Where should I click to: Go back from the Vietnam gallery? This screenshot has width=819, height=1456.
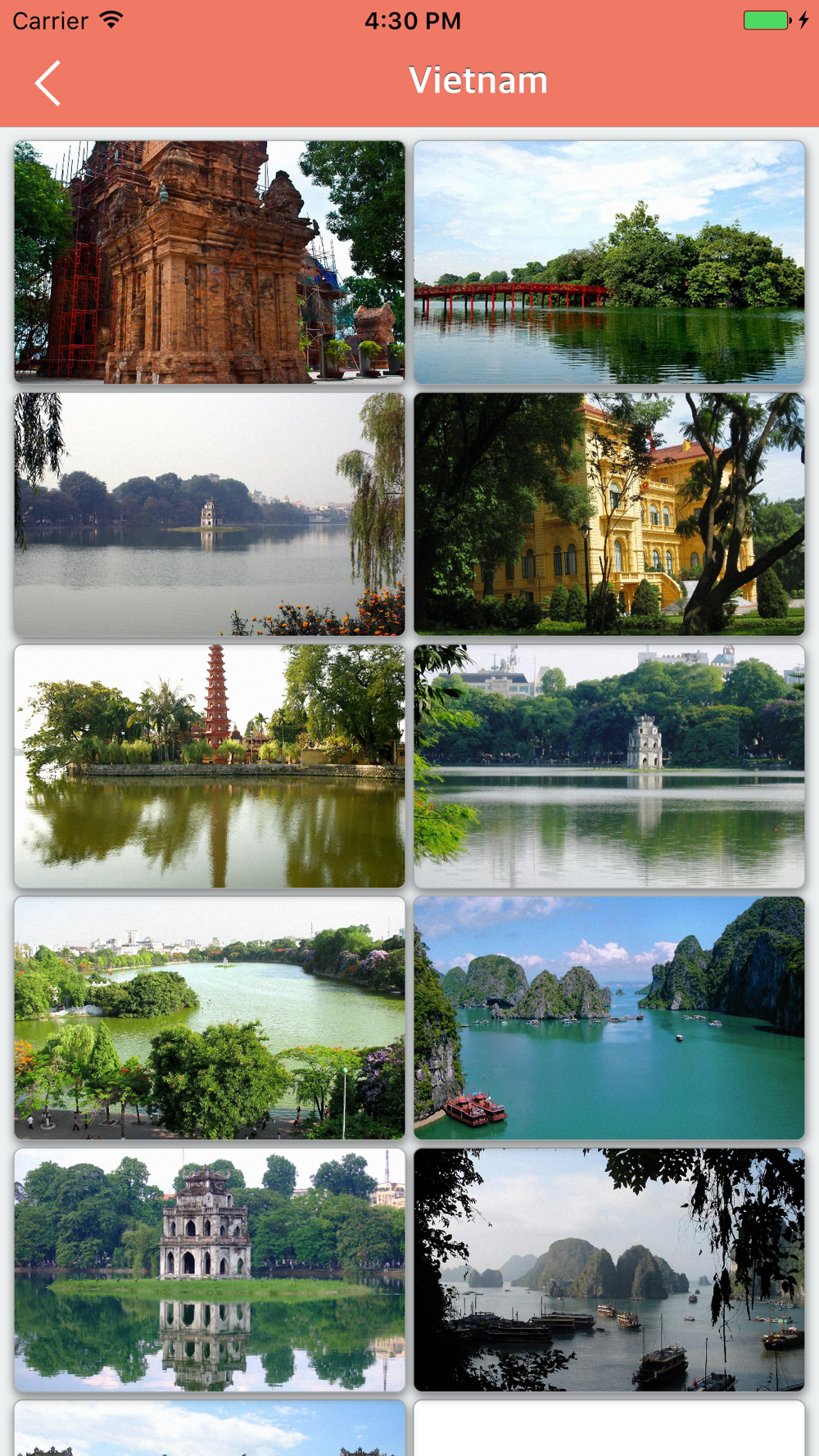coord(48,83)
